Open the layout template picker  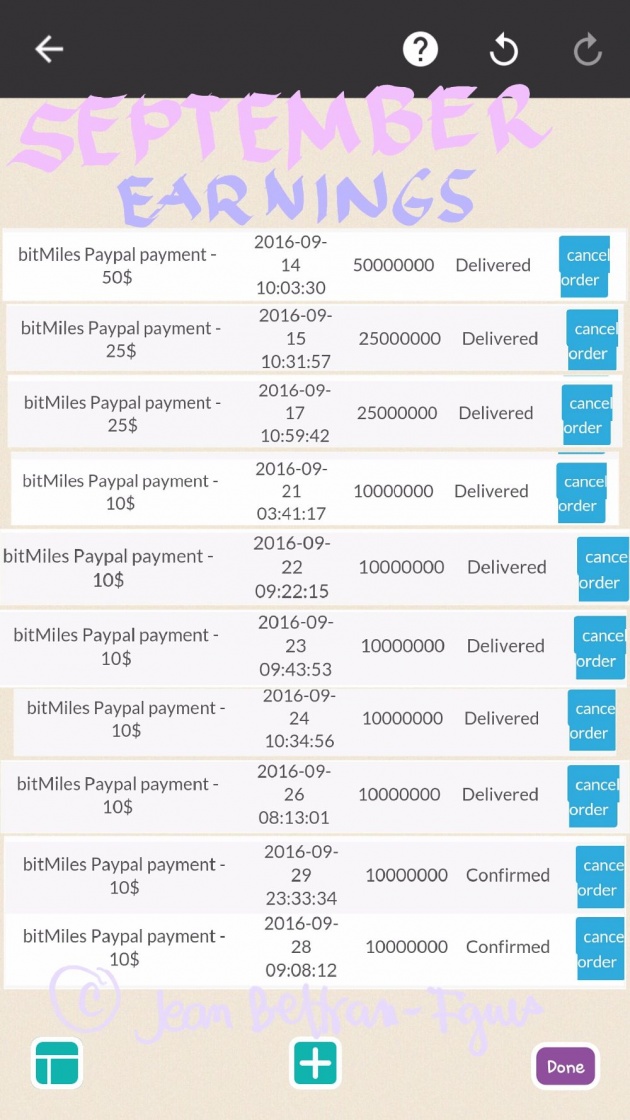[57, 1063]
